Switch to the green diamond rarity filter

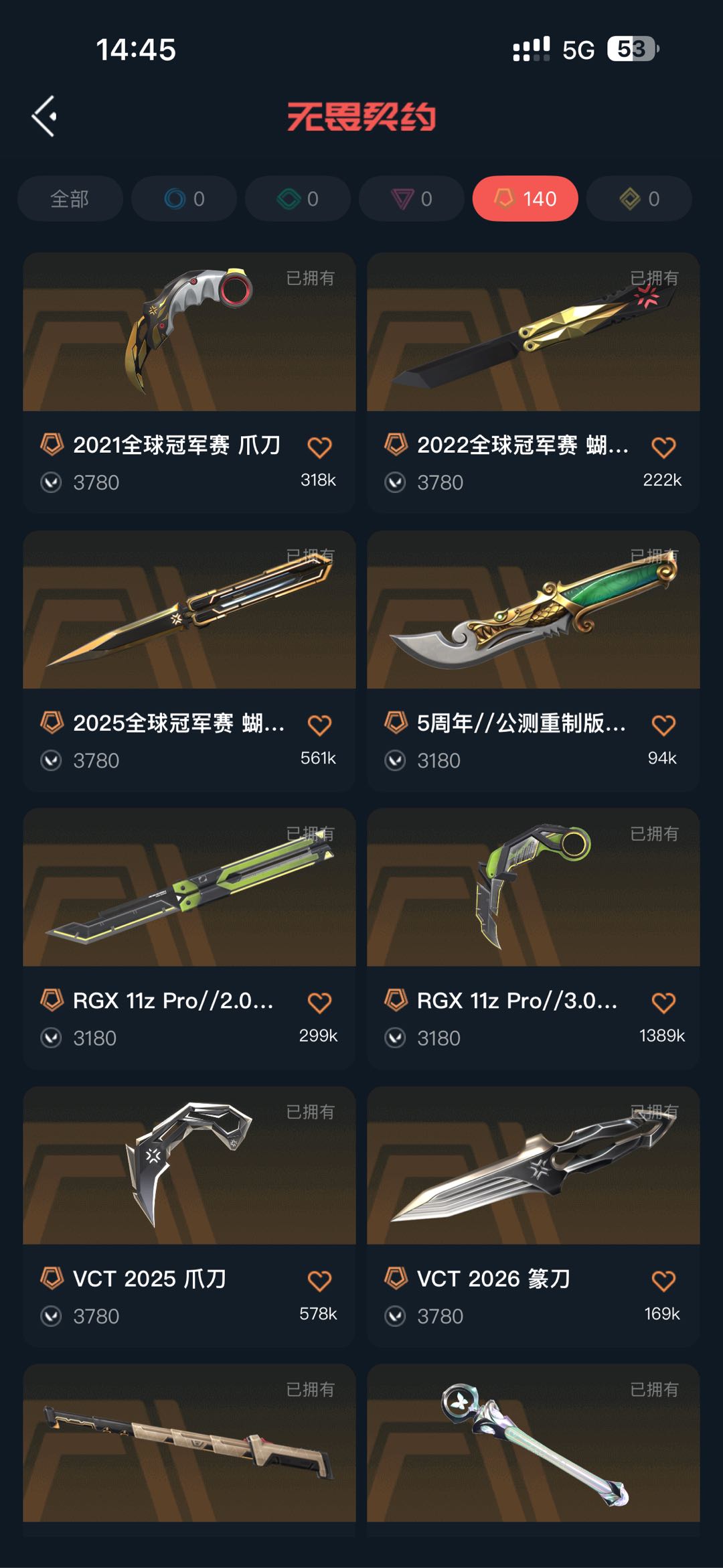pyautogui.click(x=298, y=199)
